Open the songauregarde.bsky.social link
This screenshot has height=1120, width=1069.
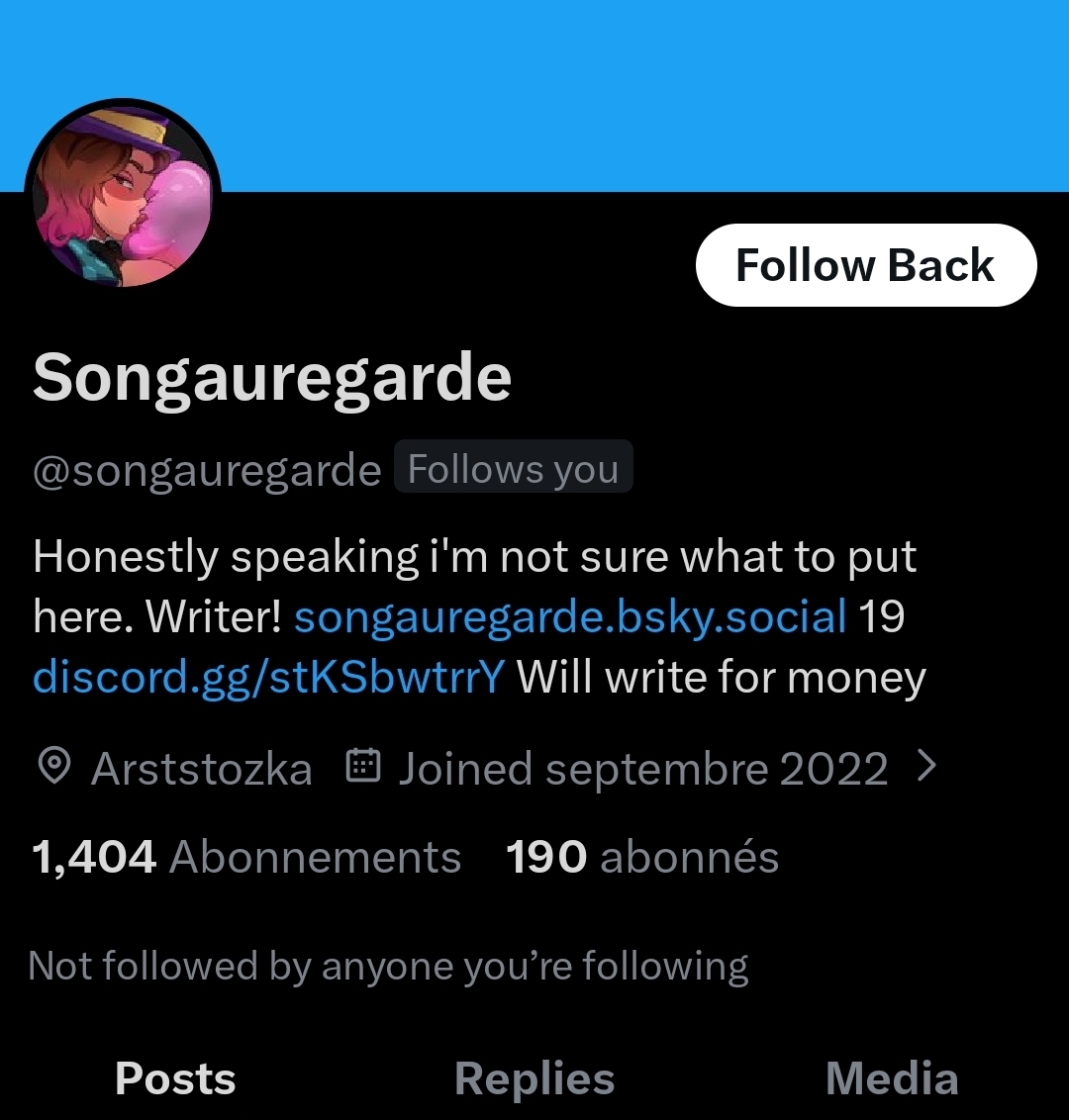pyautogui.click(x=570, y=616)
